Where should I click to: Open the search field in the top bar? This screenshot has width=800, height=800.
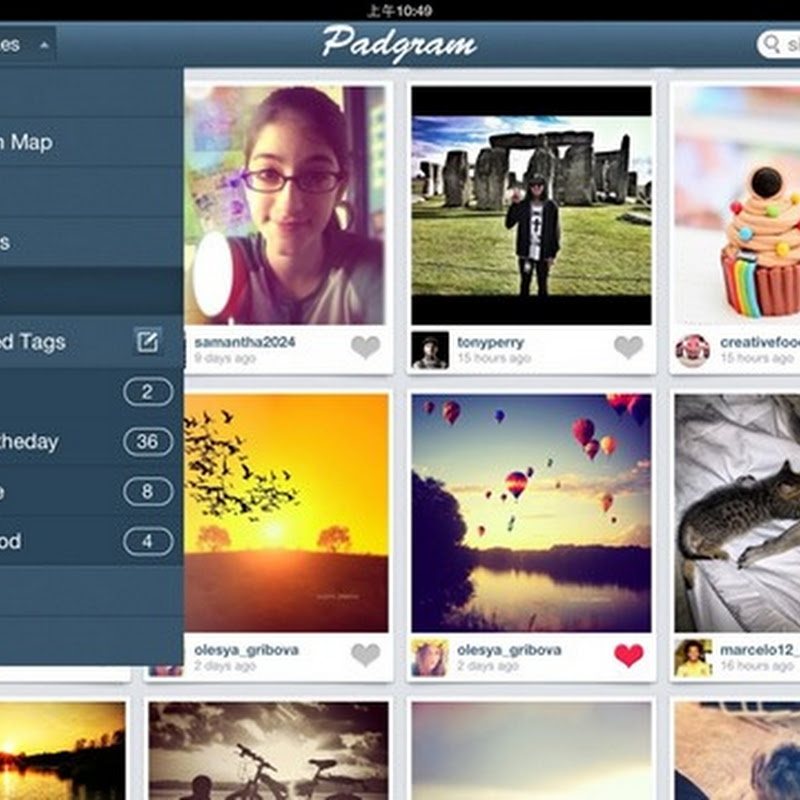pyautogui.click(x=780, y=44)
